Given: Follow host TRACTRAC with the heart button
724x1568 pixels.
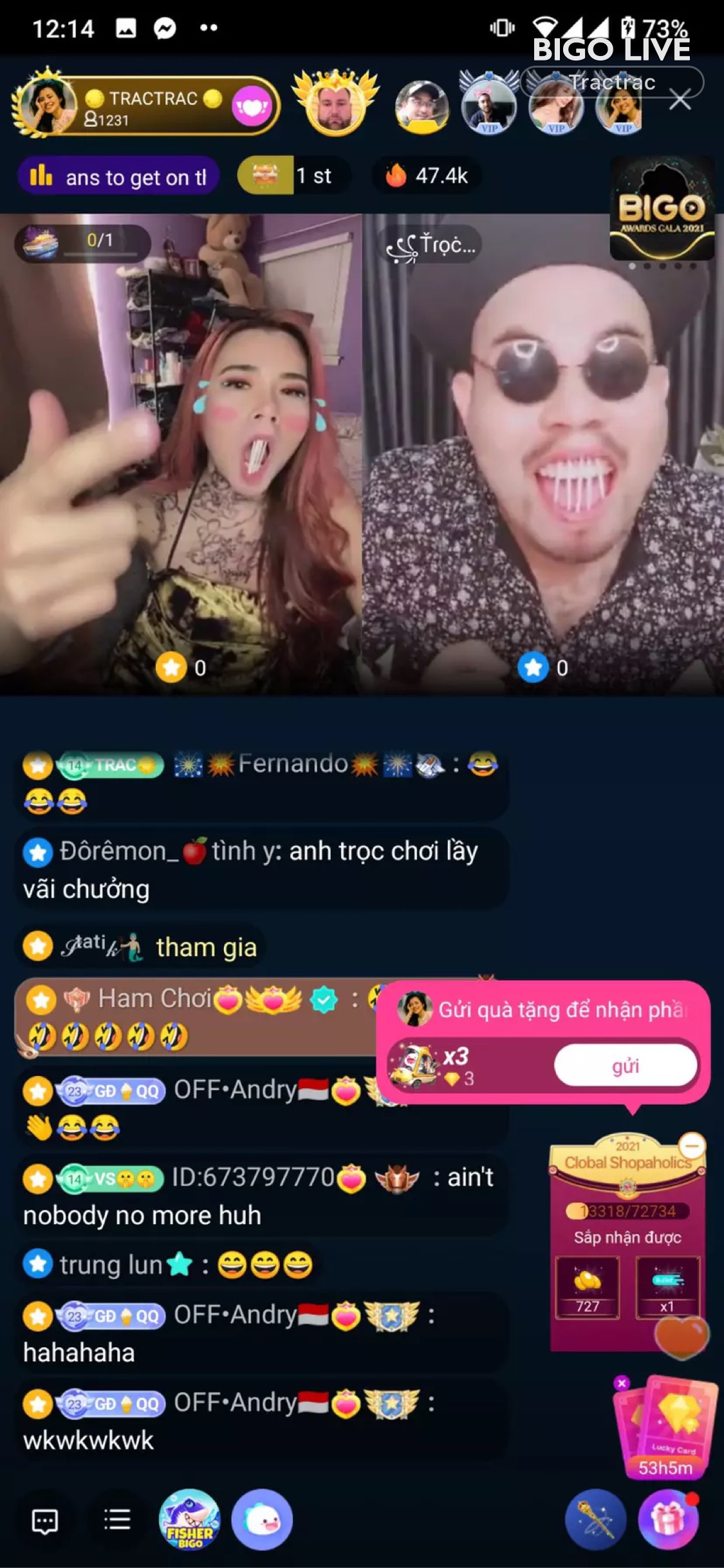Looking at the screenshot, I should (252, 107).
